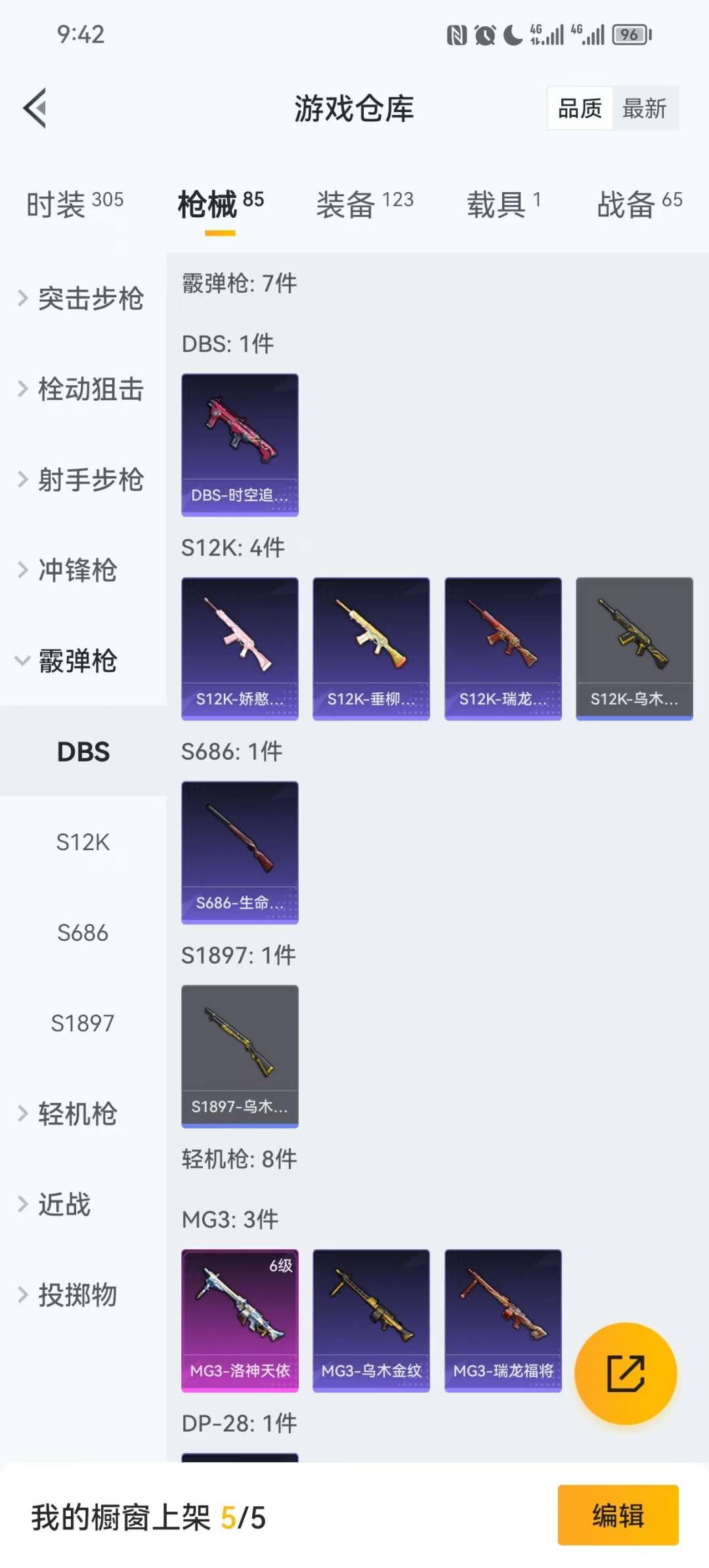Open the DBS-时空追 skin card
The image size is (709, 1568).
coord(240,445)
